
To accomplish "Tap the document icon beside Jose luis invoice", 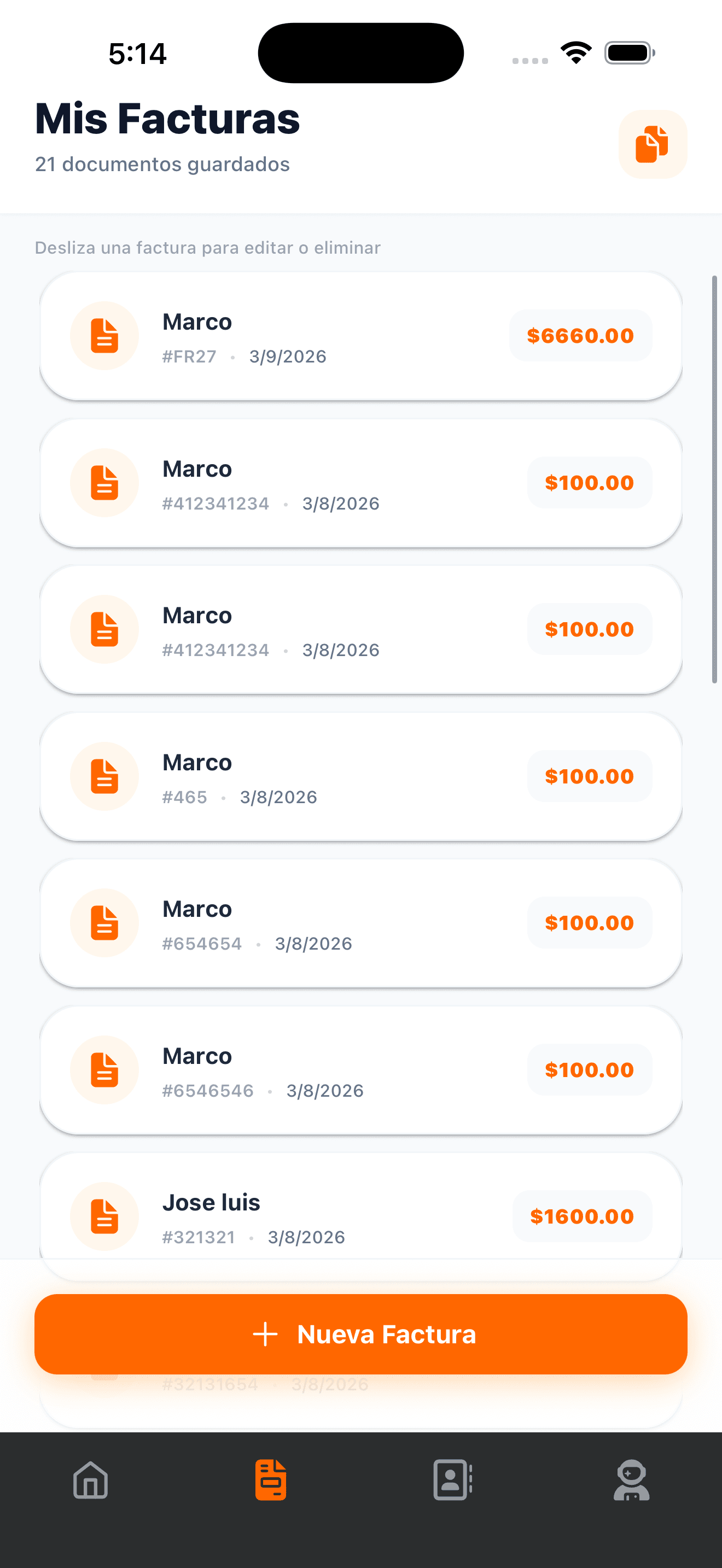I will click(103, 1216).
